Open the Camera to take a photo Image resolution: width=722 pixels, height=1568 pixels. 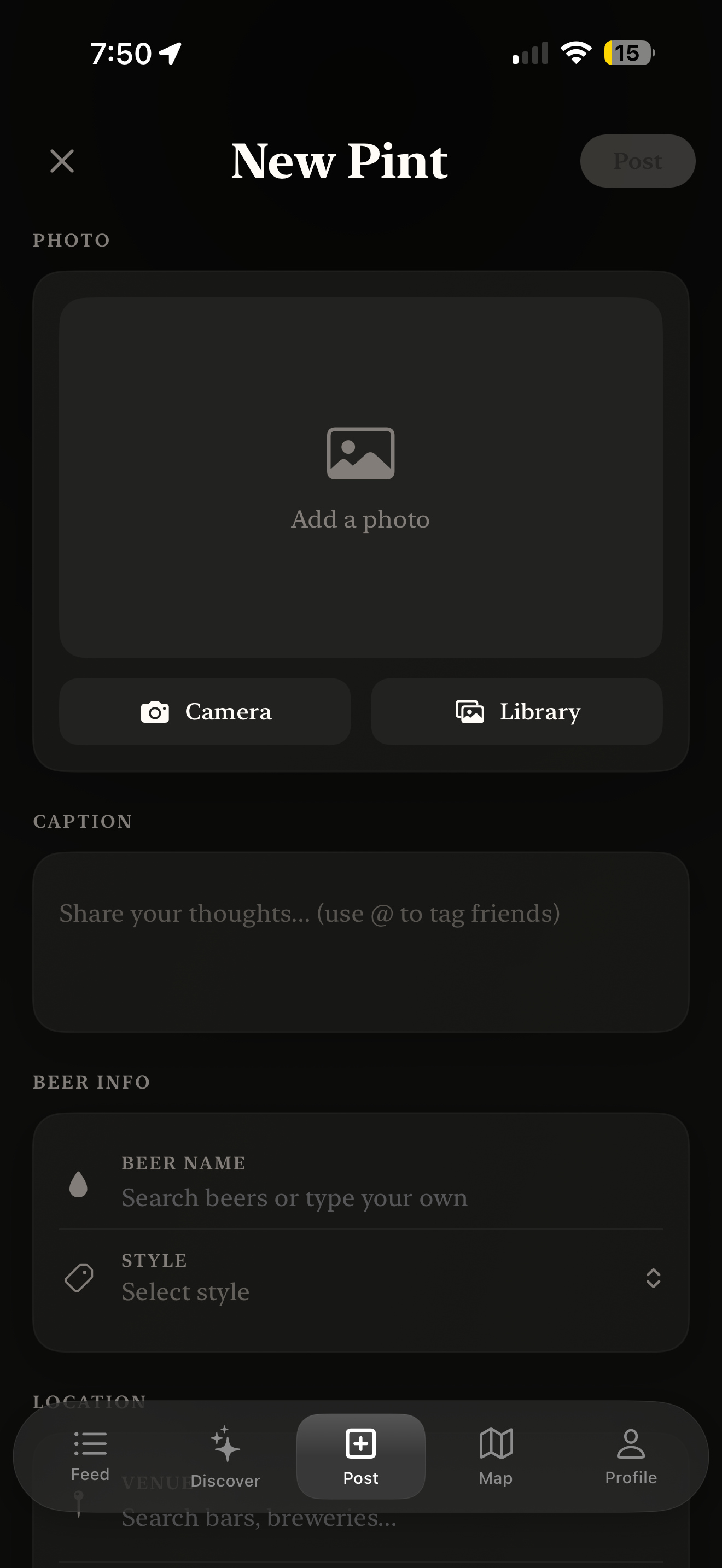[x=205, y=712]
